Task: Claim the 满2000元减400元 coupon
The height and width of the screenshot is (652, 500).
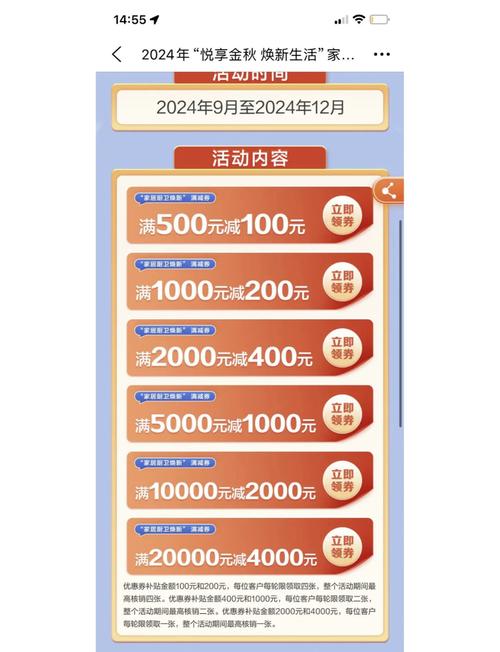Action: (342, 348)
